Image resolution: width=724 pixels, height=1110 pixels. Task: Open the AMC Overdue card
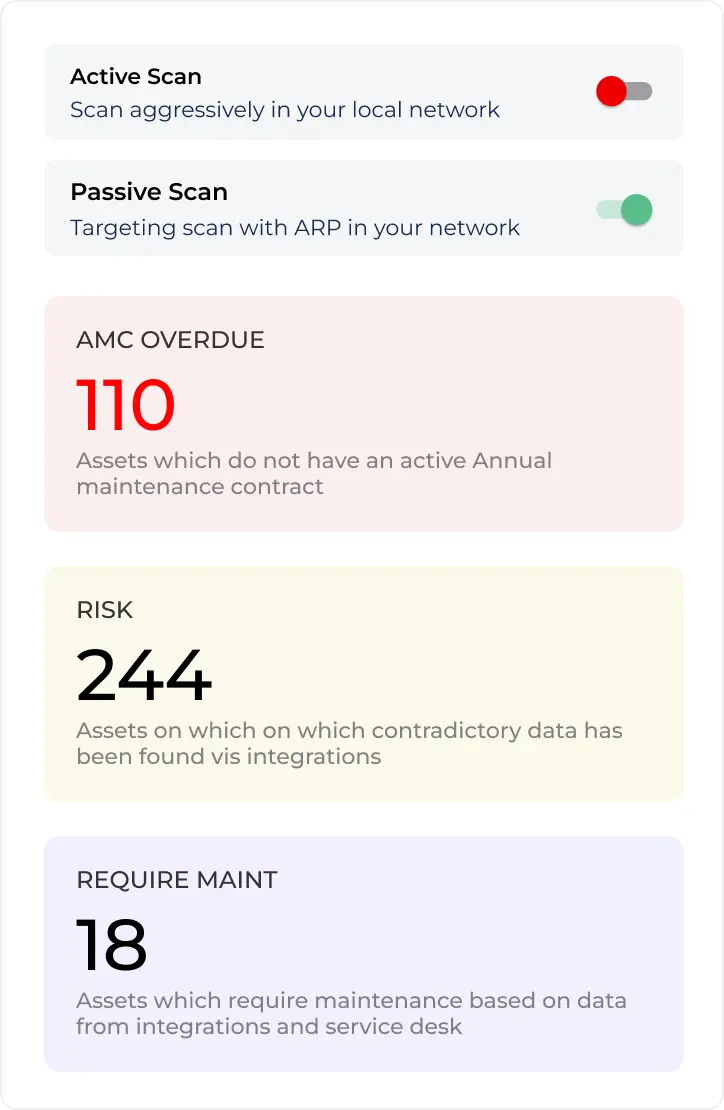[x=364, y=413]
